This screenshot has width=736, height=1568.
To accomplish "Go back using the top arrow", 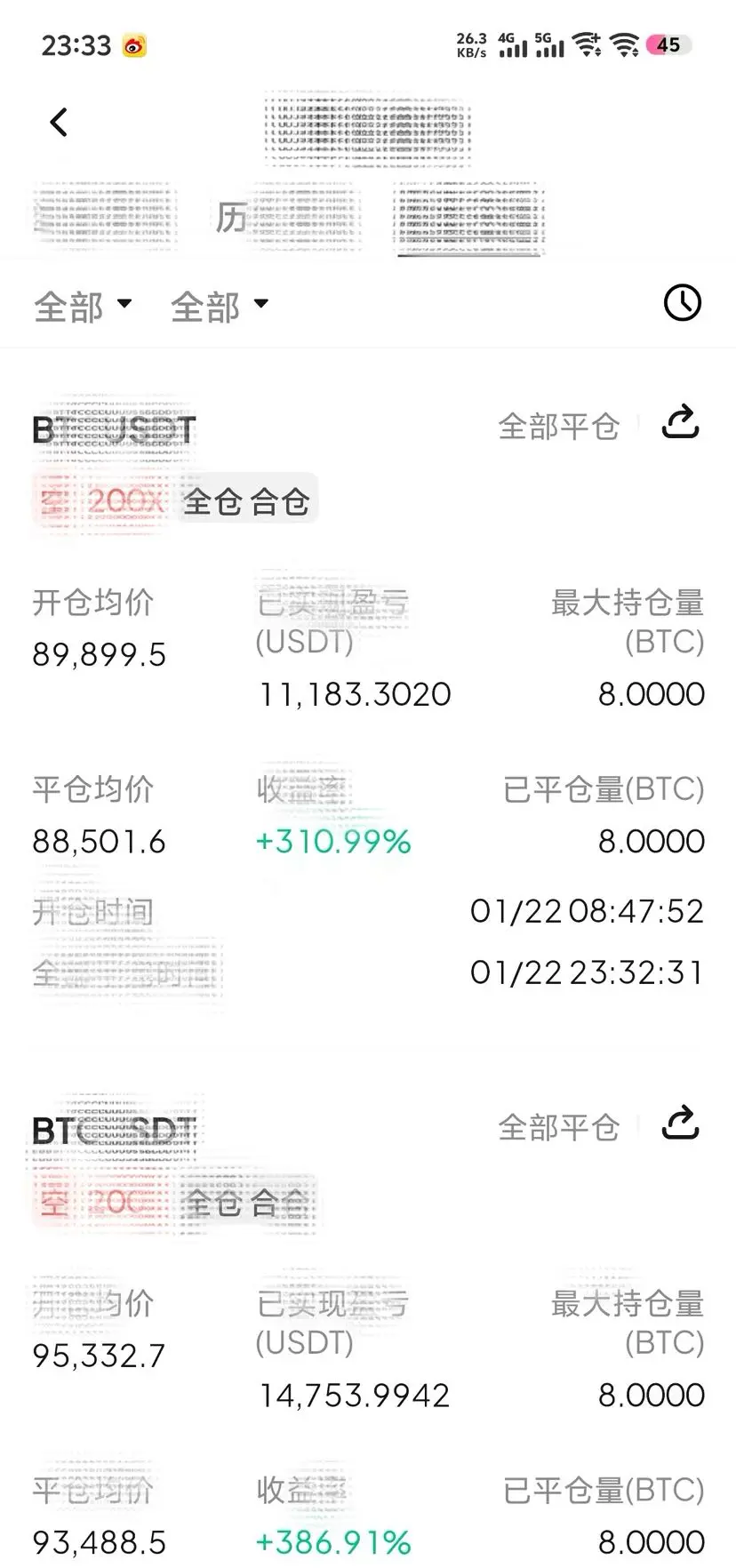I will click(x=59, y=123).
